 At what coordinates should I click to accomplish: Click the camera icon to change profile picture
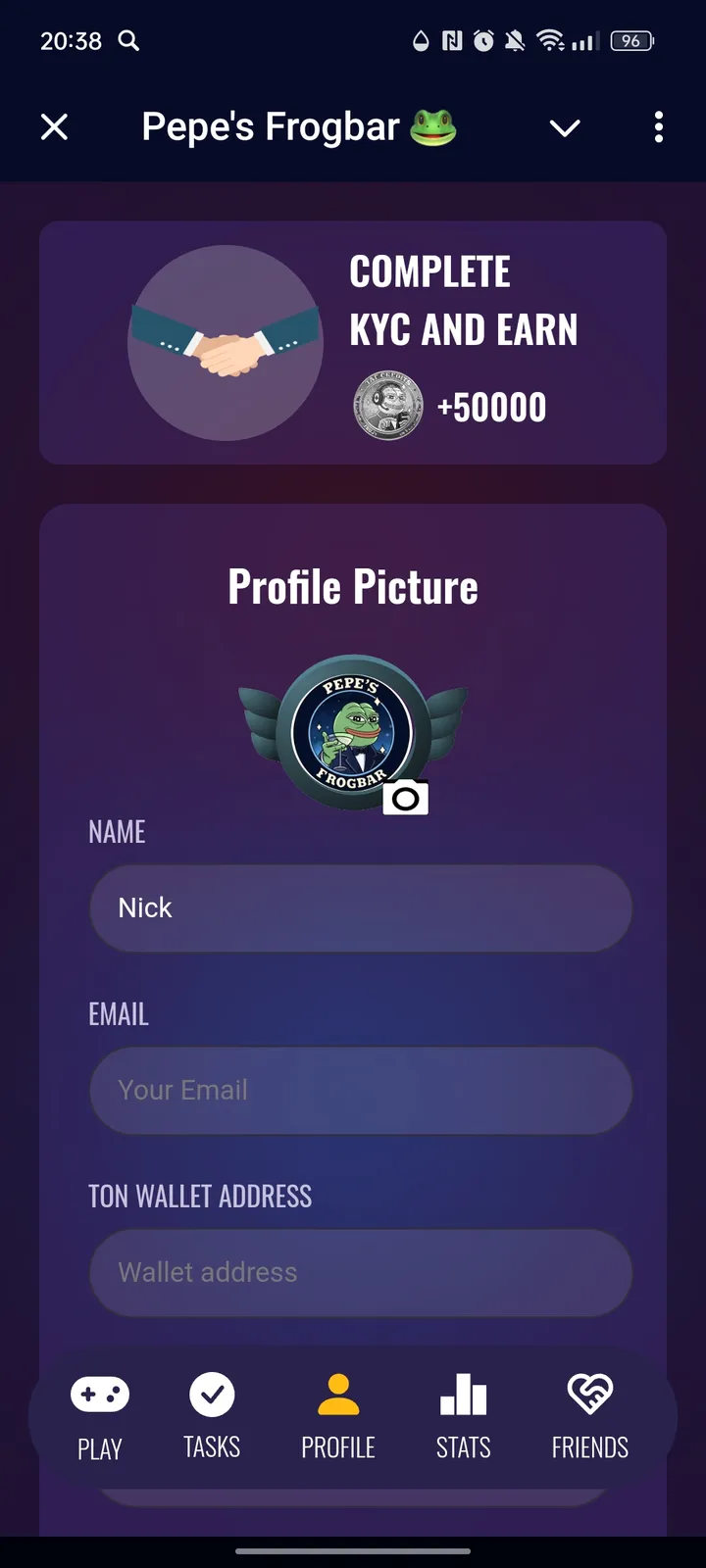pyautogui.click(x=406, y=799)
